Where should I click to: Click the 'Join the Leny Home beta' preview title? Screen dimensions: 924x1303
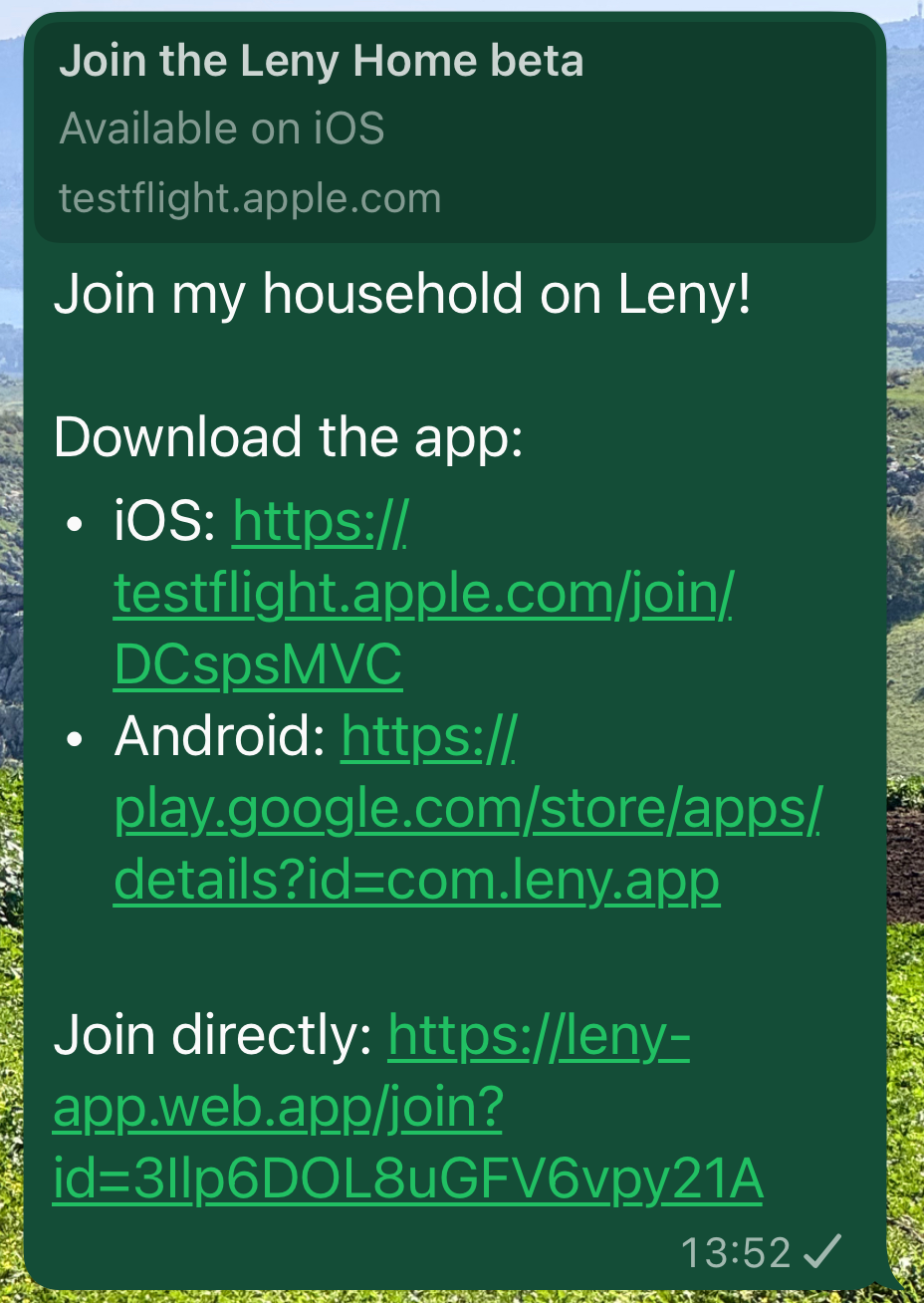(323, 61)
